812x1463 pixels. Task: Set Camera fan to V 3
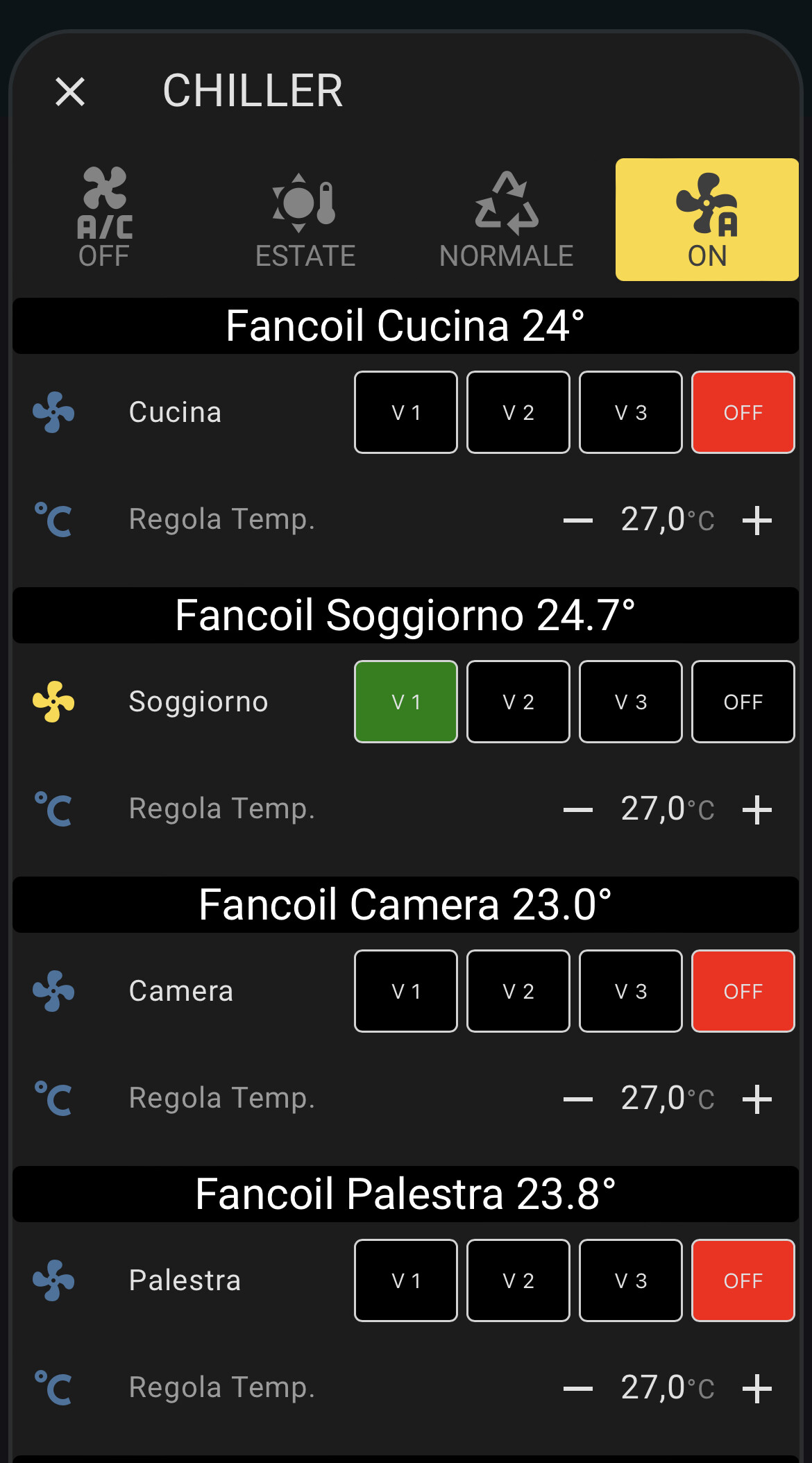[631, 991]
